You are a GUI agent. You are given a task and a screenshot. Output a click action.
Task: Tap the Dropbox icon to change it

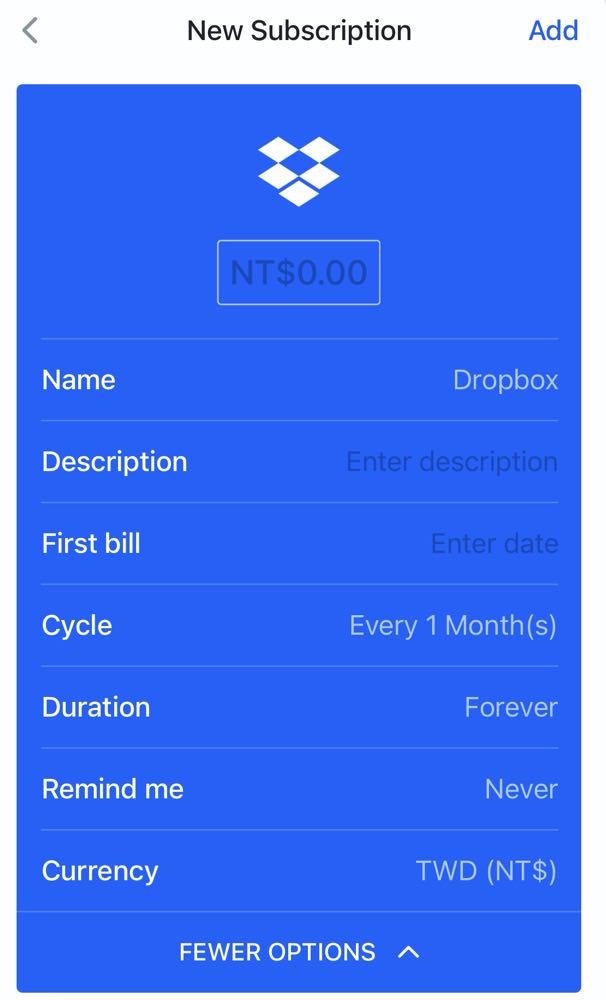click(299, 172)
